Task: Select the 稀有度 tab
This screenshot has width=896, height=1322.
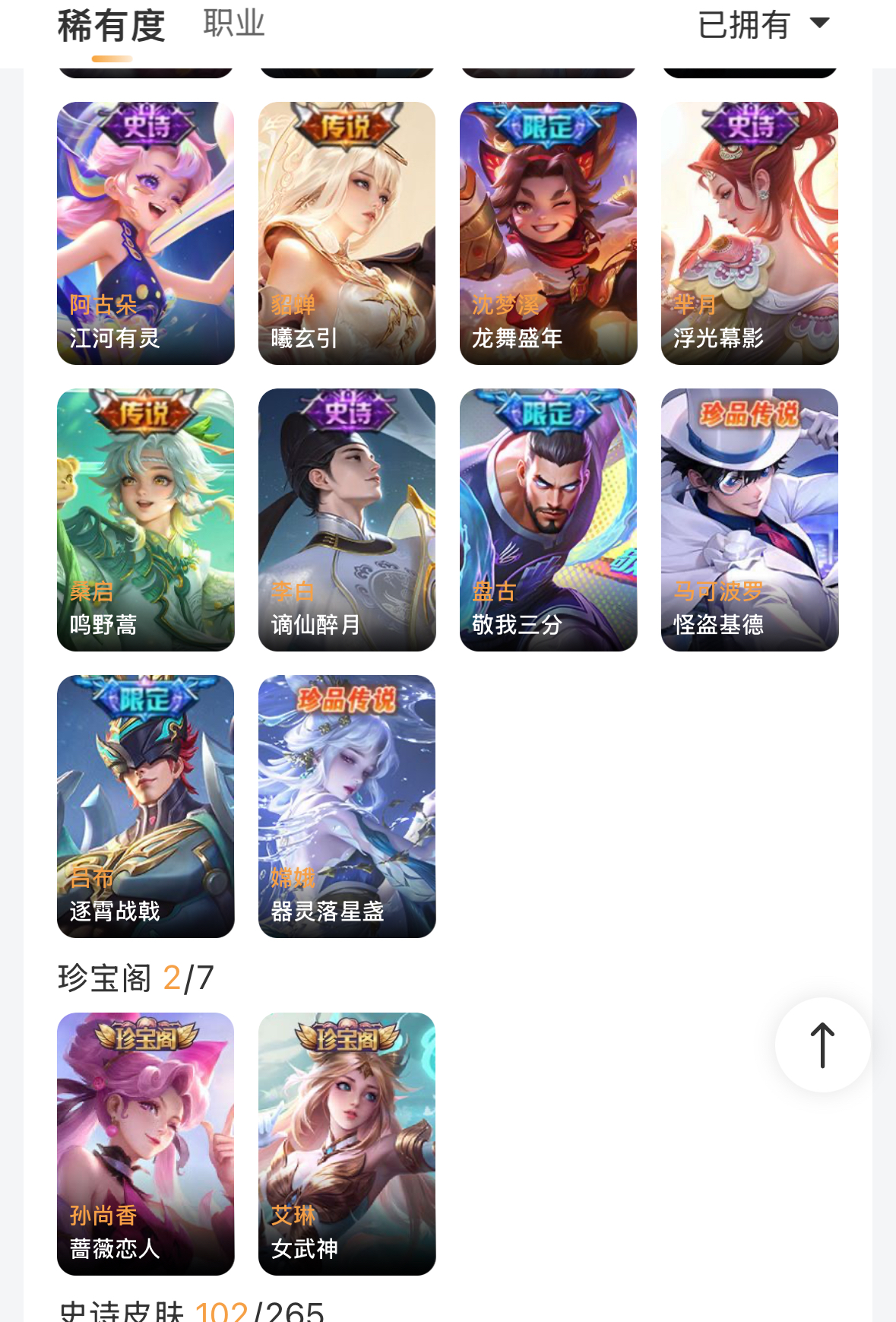Action: click(x=112, y=26)
